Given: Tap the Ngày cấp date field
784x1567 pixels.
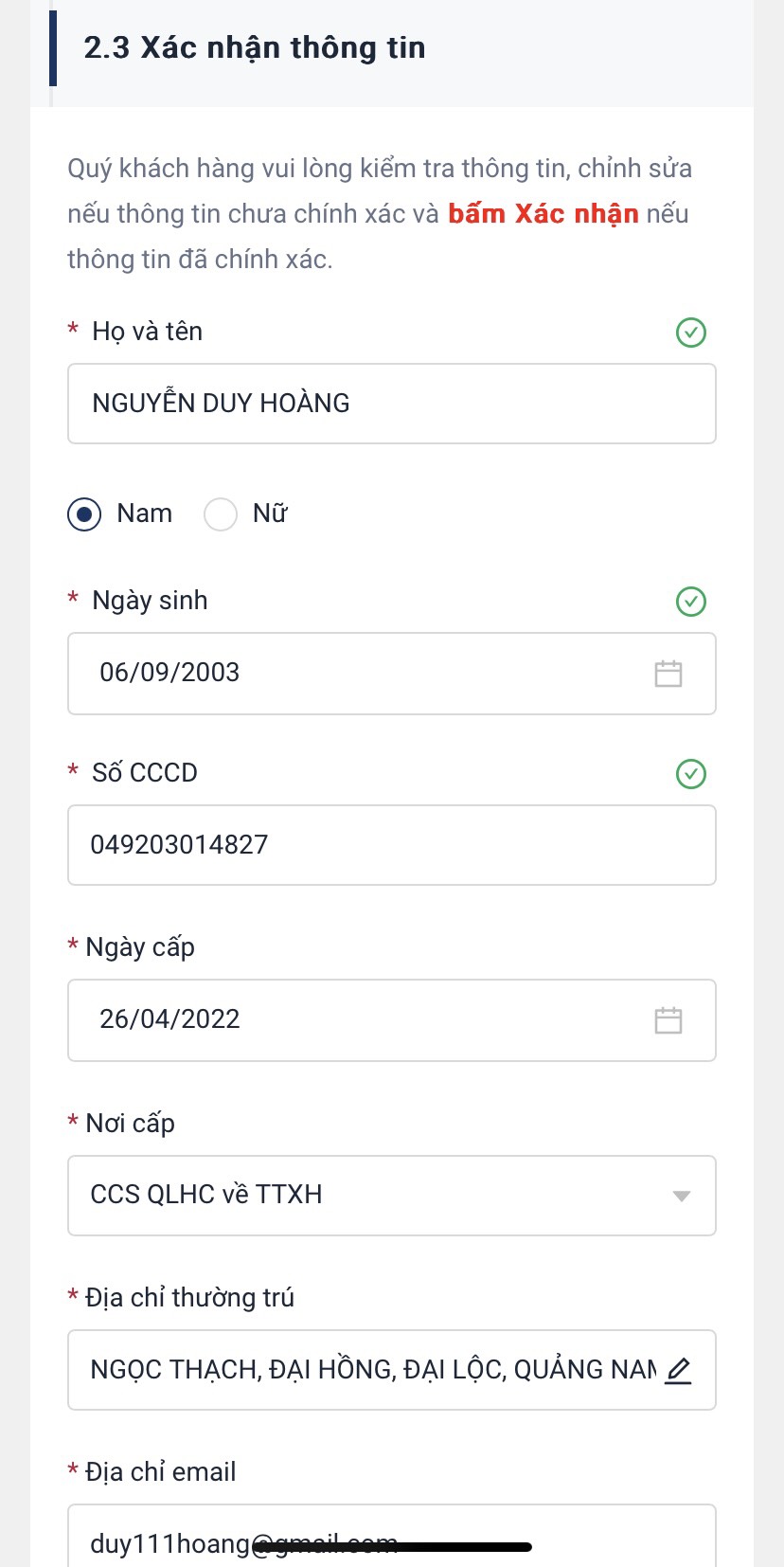Looking at the screenshot, I should click(391, 1020).
